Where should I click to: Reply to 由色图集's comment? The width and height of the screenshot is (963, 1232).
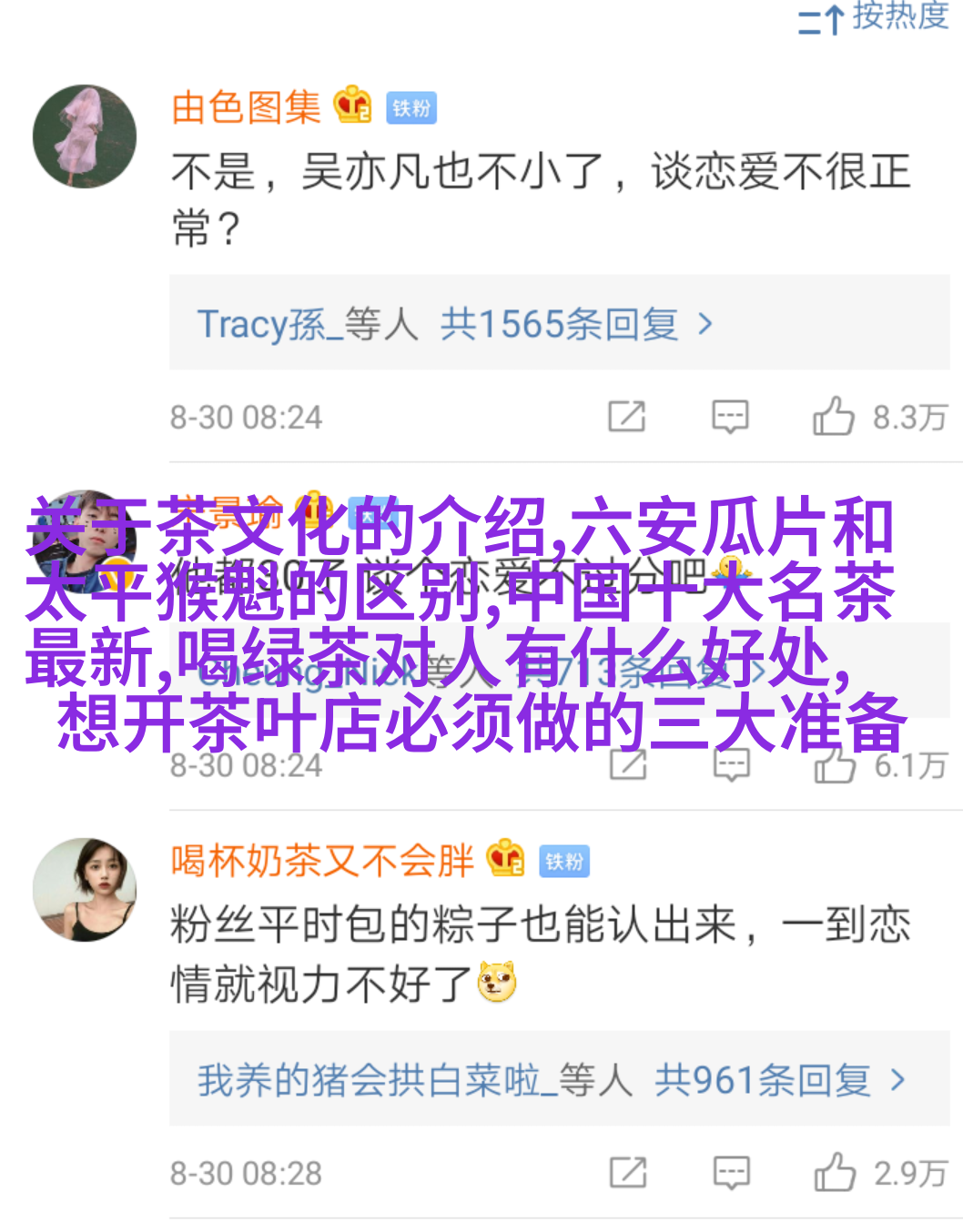pyautogui.click(x=730, y=417)
